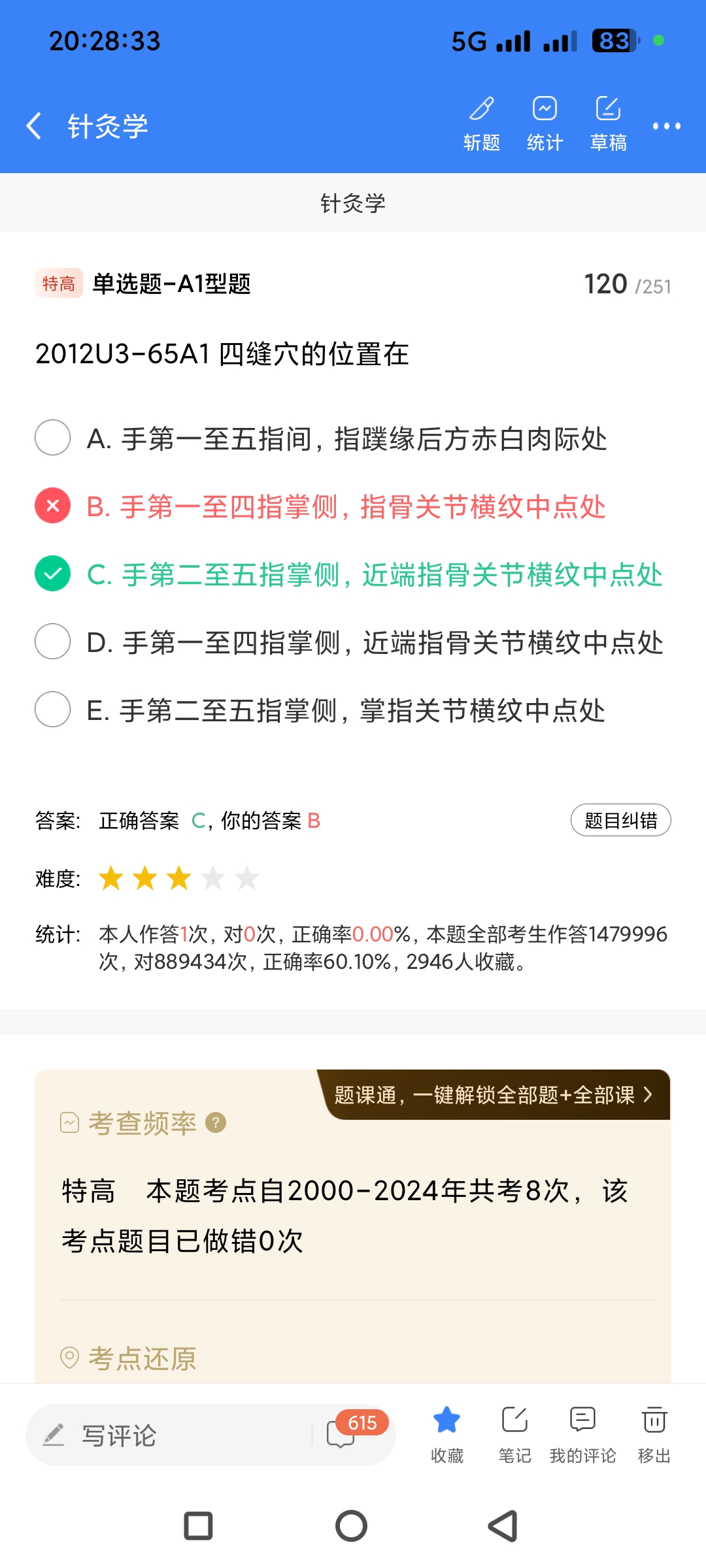The width and height of the screenshot is (706, 1568).
Task: Return to the system home screen
Action: click(352, 1526)
